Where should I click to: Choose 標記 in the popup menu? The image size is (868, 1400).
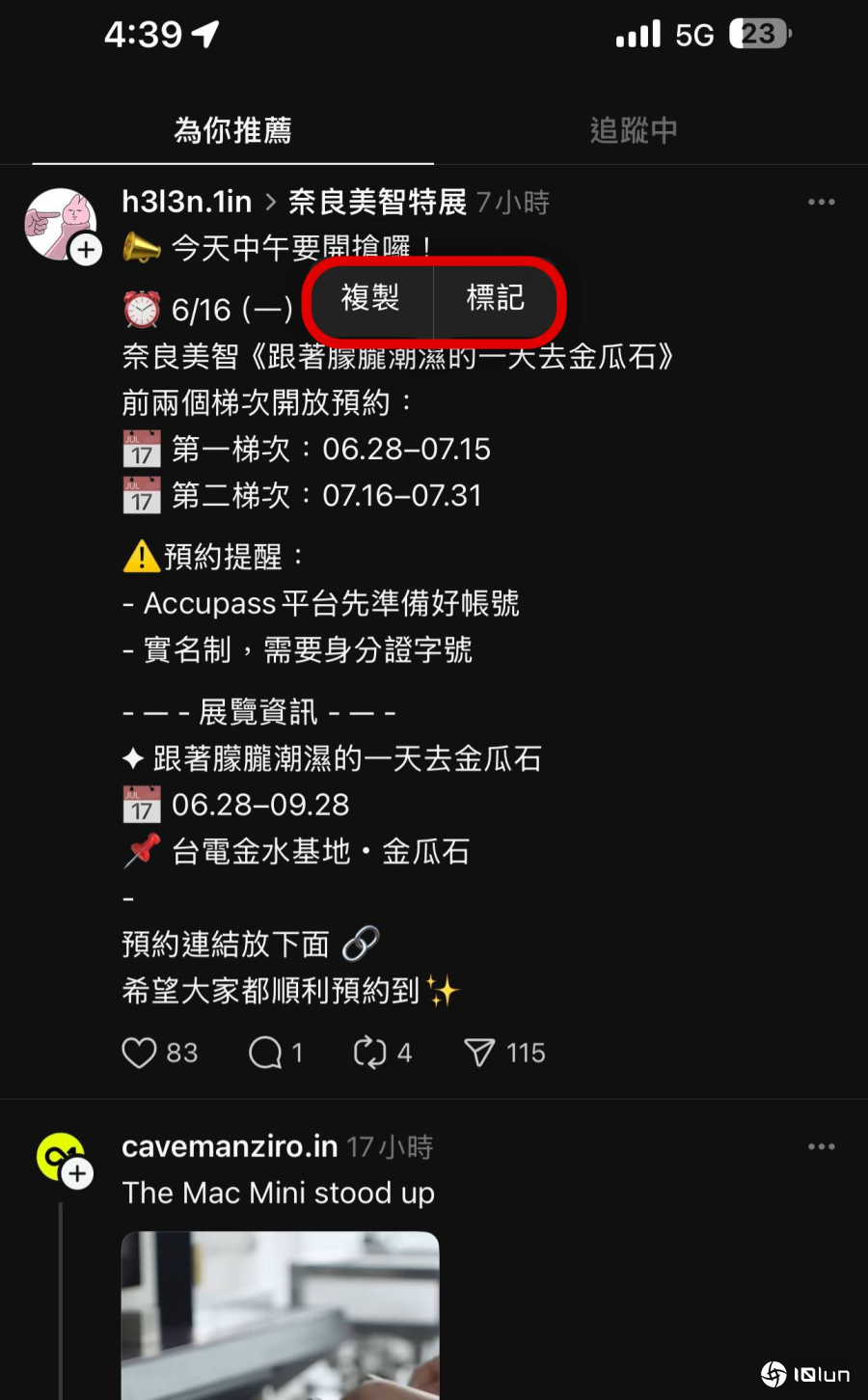(496, 298)
